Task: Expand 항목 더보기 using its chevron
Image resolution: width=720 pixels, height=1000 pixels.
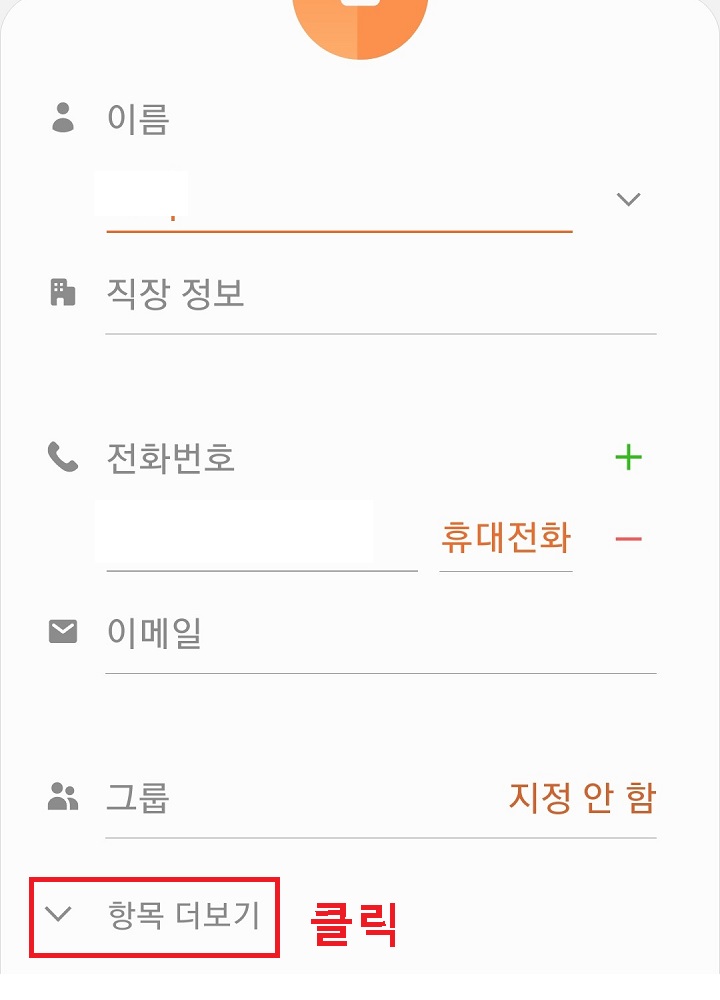Action: coord(58,913)
